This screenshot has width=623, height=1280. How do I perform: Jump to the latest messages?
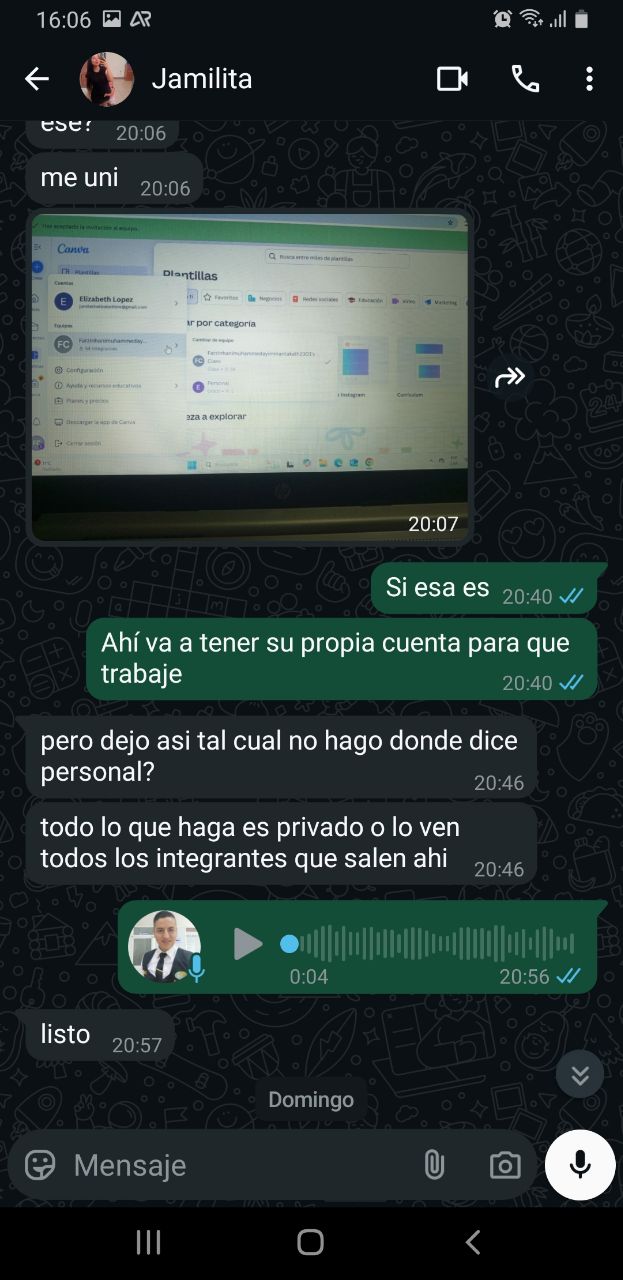point(580,1075)
